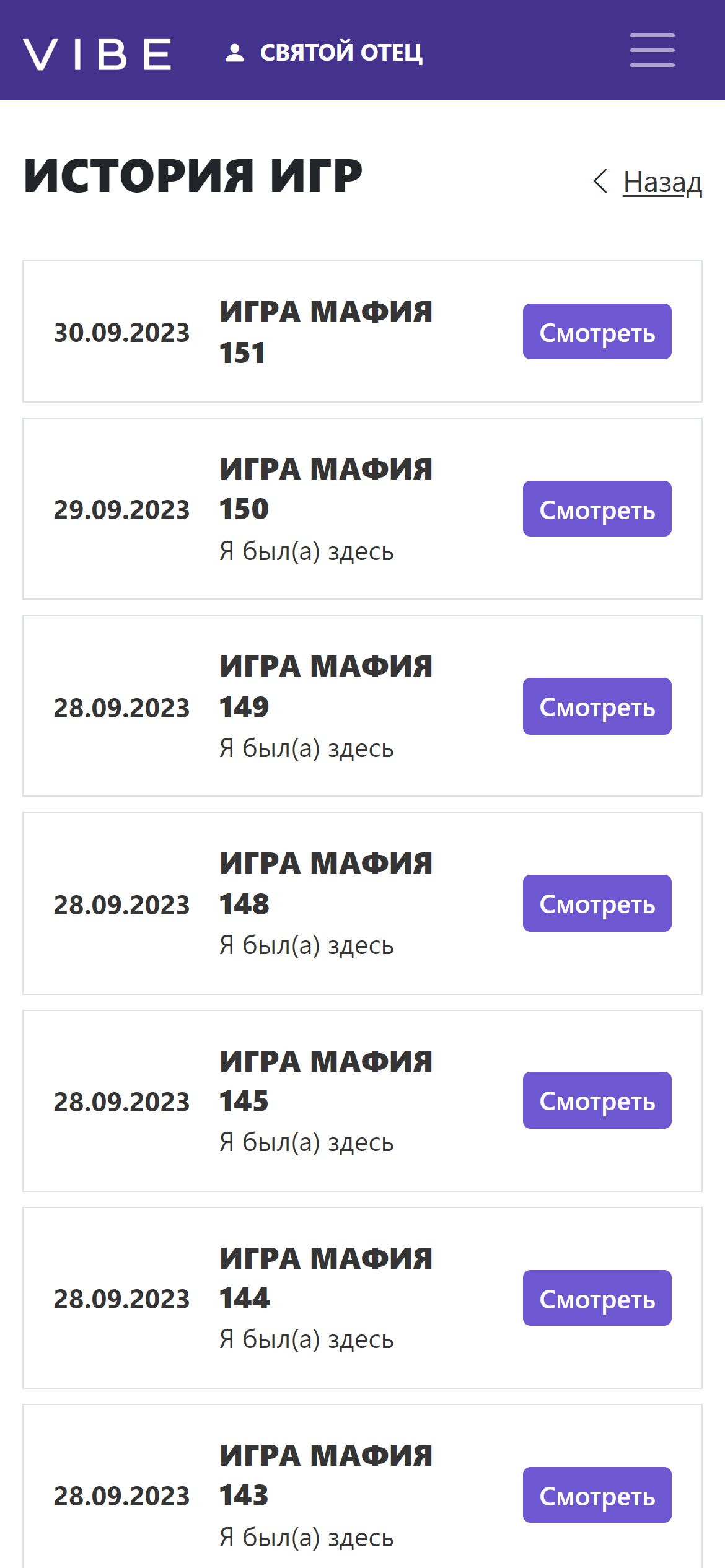The image size is (725, 1568).
Task: Open details of Игра Мафия 149
Action: click(597, 706)
